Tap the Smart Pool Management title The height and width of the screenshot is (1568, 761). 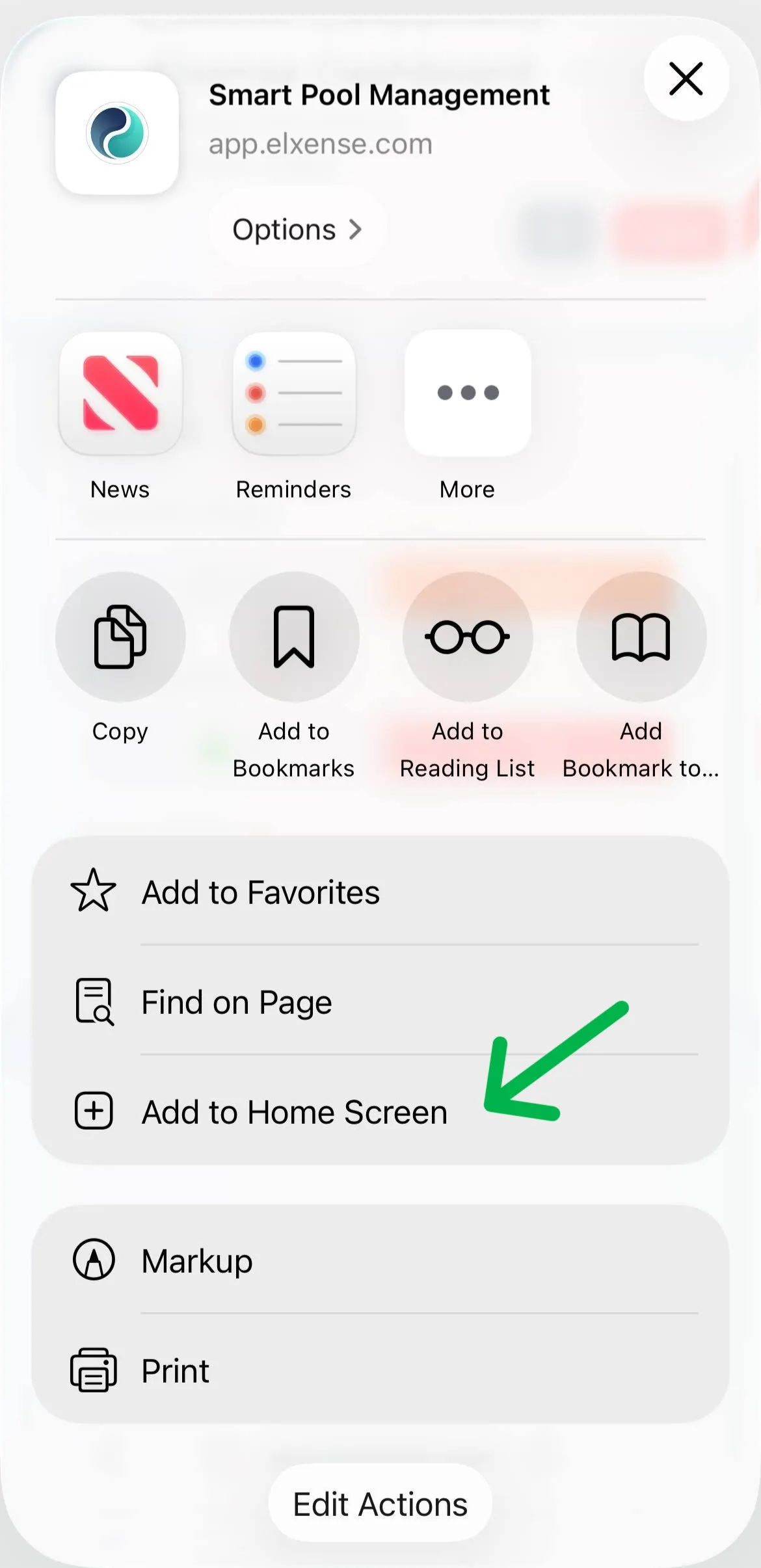click(x=380, y=95)
